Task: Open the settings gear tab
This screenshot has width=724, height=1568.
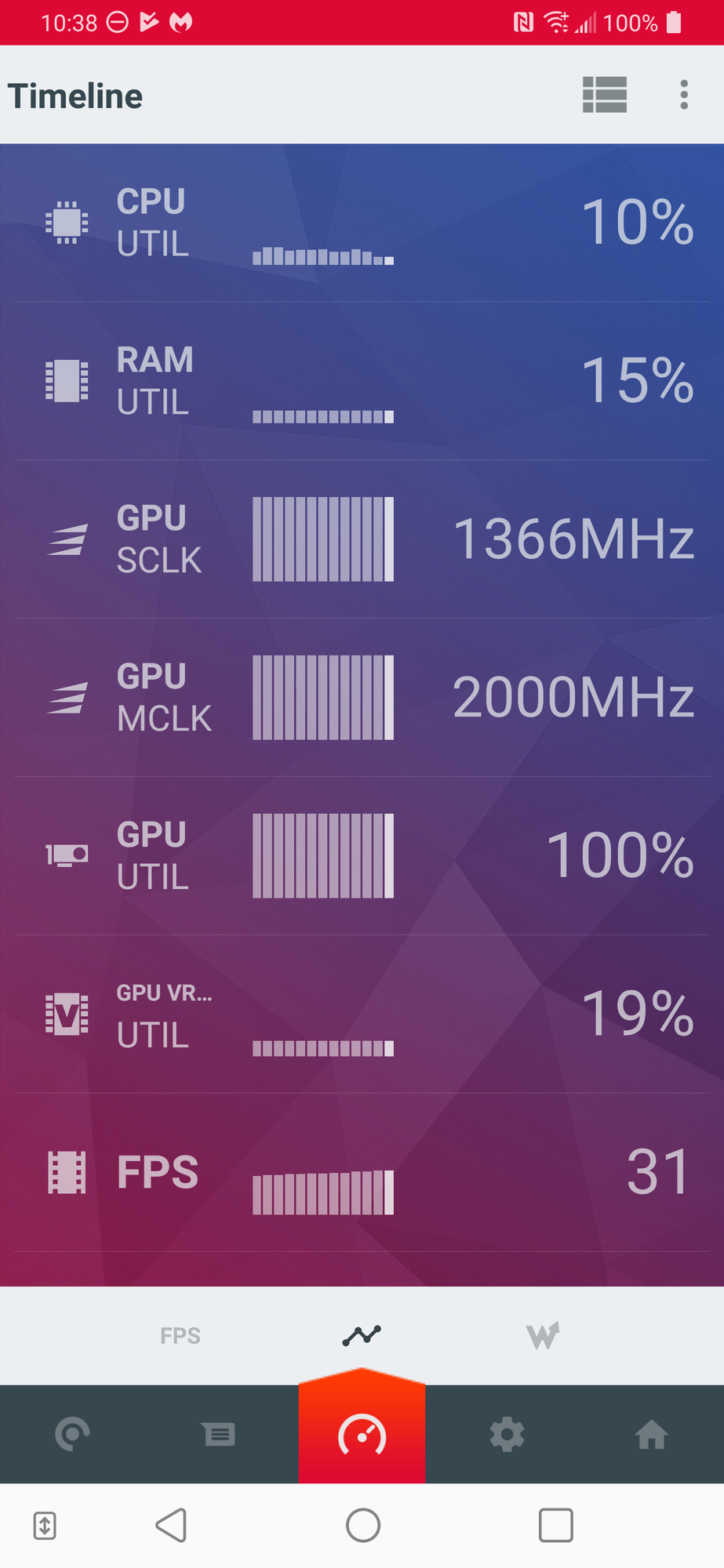Action: (507, 1435)
